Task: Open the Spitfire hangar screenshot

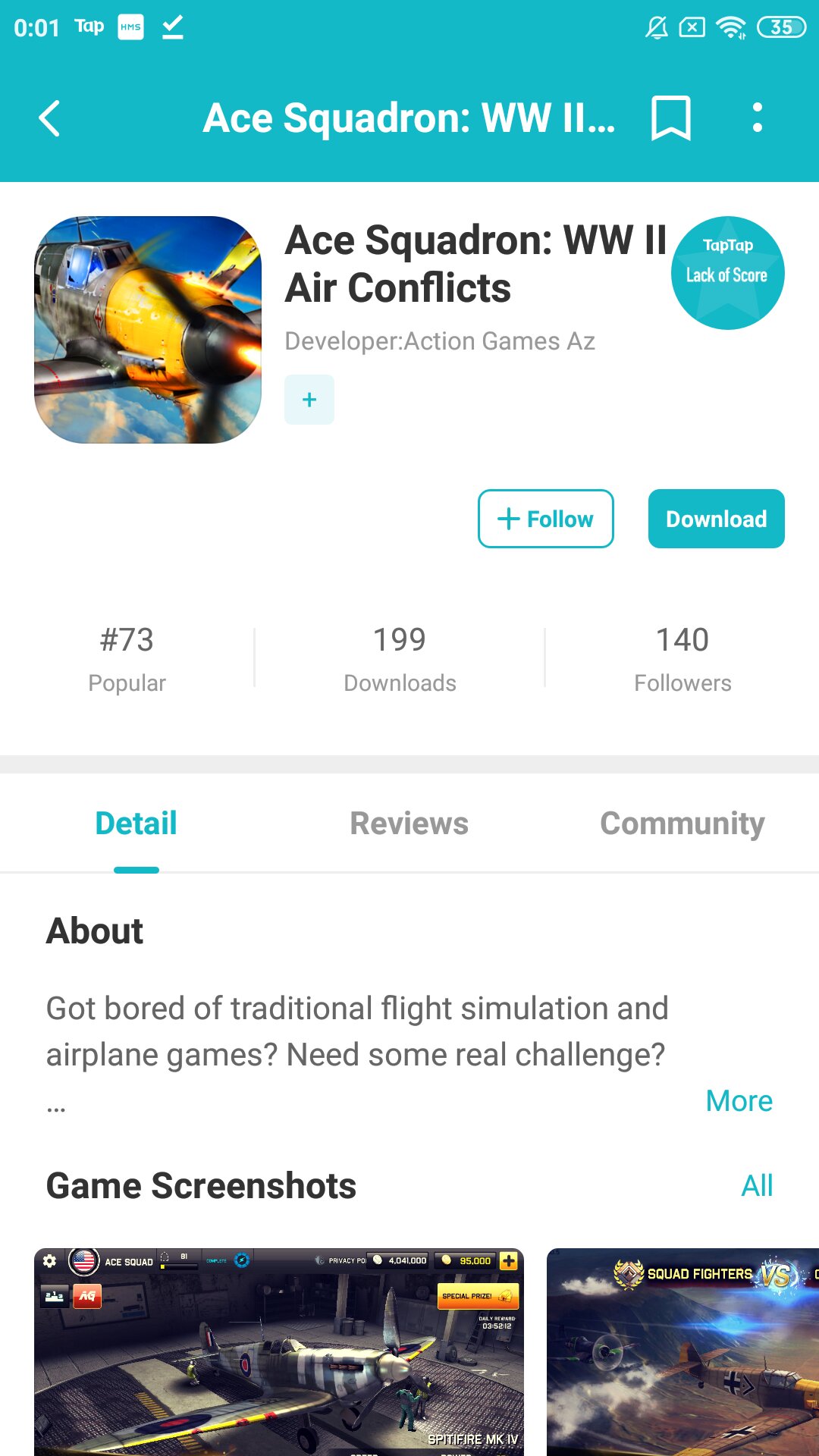Action: (279, 1352)
